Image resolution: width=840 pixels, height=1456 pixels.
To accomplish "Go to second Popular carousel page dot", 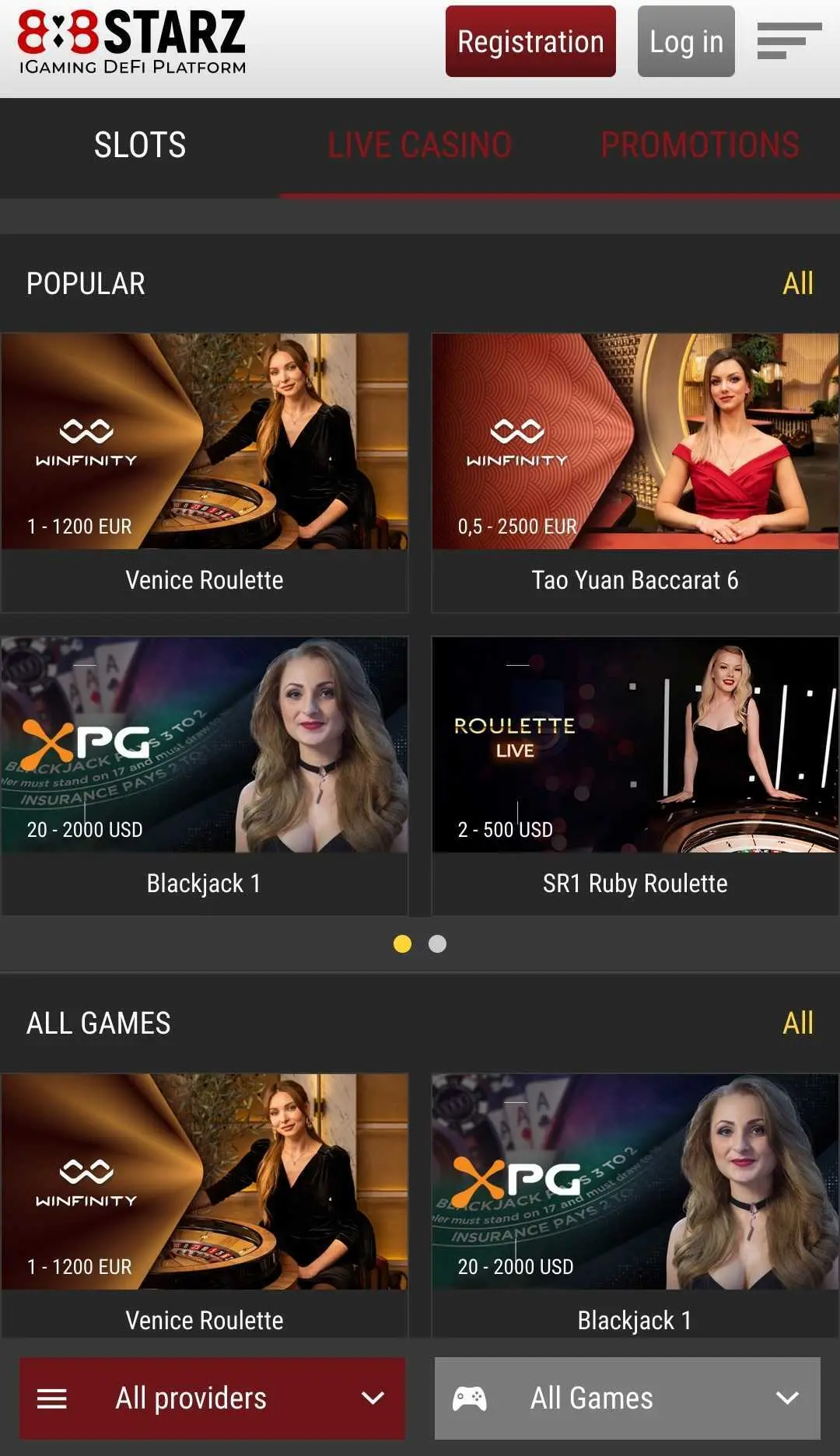I will 438,943.
